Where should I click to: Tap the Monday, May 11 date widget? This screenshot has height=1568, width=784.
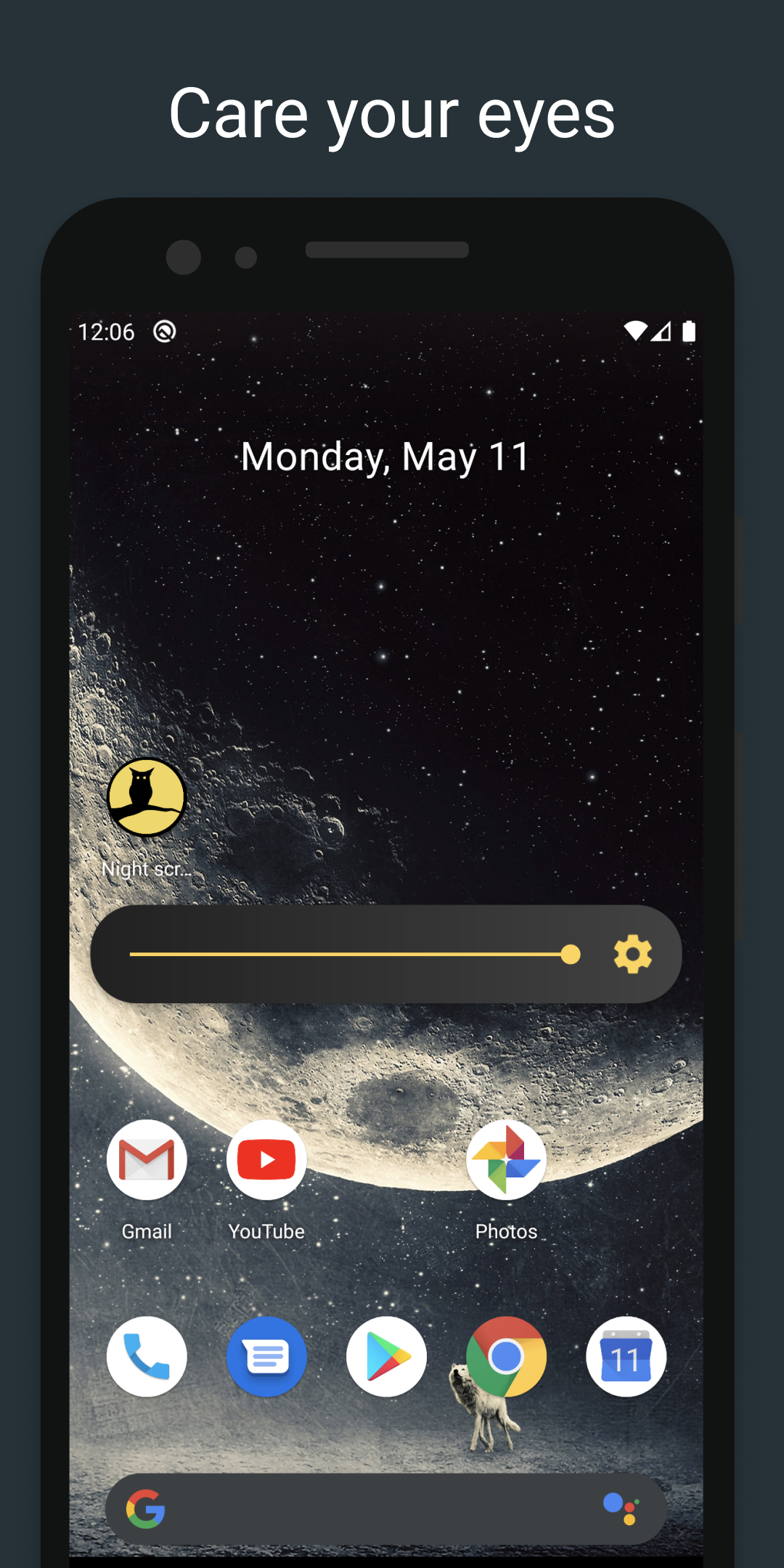386,456
